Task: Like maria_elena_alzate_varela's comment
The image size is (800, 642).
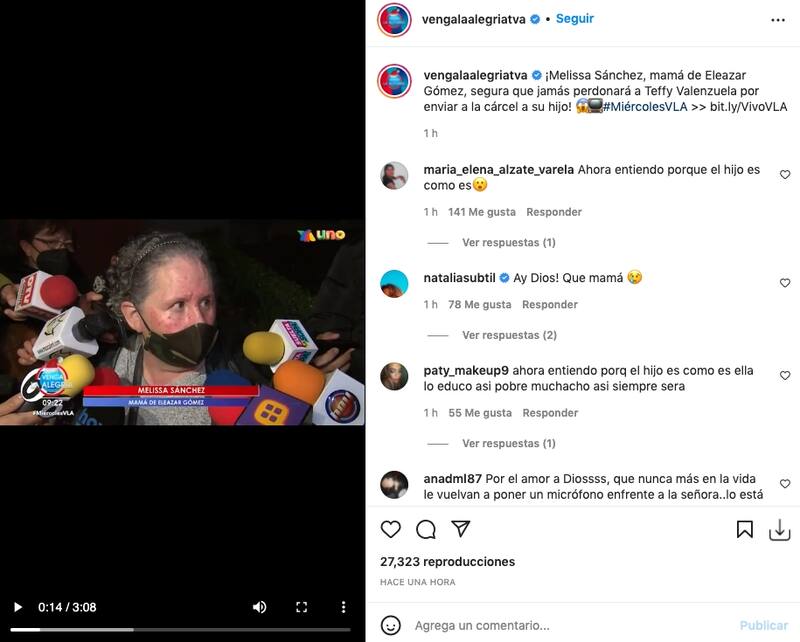Action: pyautogui.click(x=785, y=175)
